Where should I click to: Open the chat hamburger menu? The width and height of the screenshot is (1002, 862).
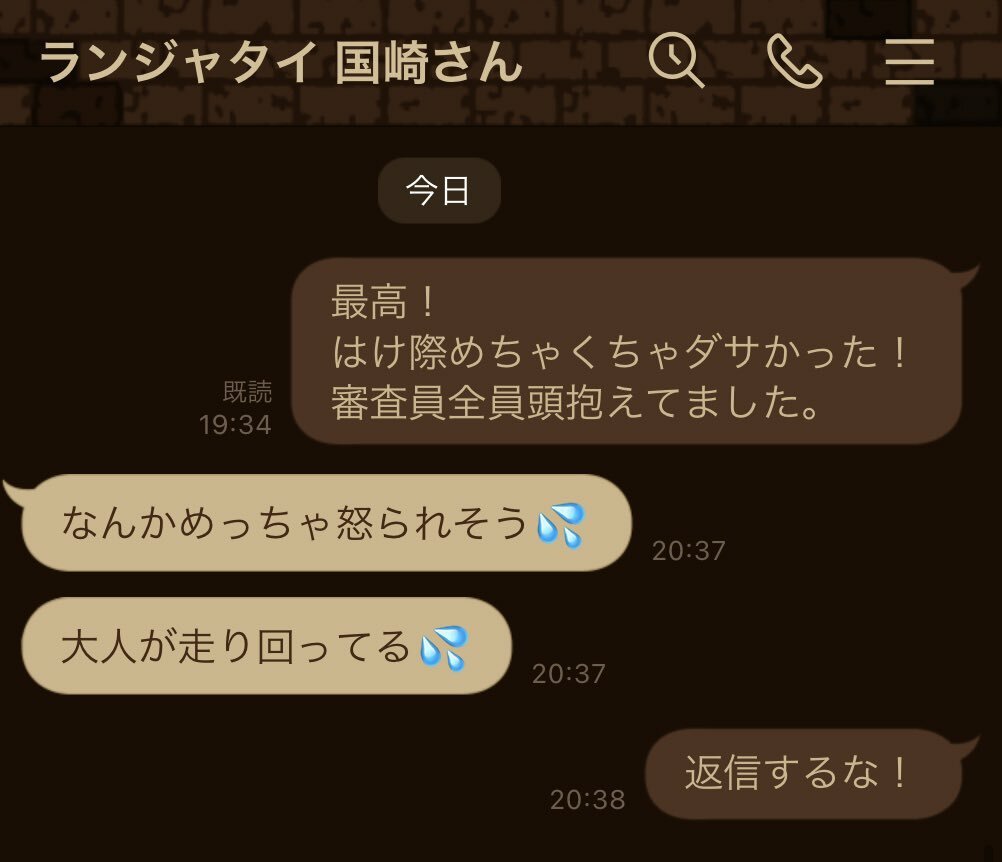(909, 62)
